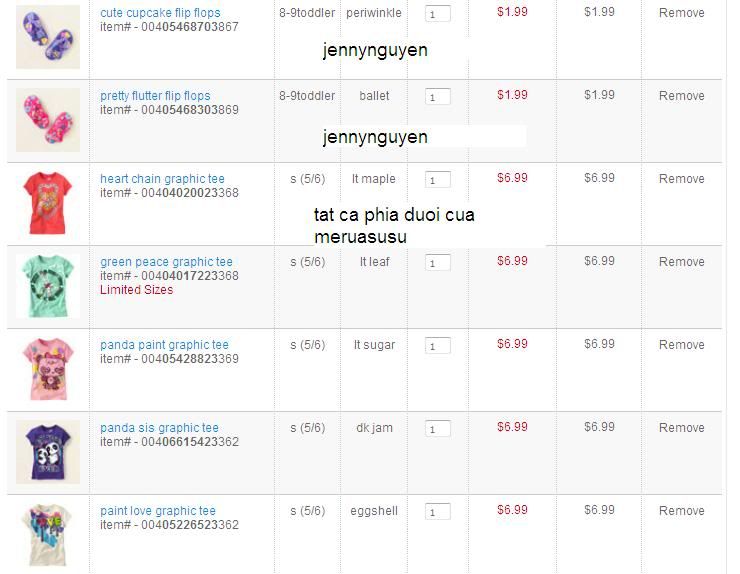This screenshot has width=740, height=574.
Task: Remove panda sis graphic tee from cart
Action: (x=681, y=428)
